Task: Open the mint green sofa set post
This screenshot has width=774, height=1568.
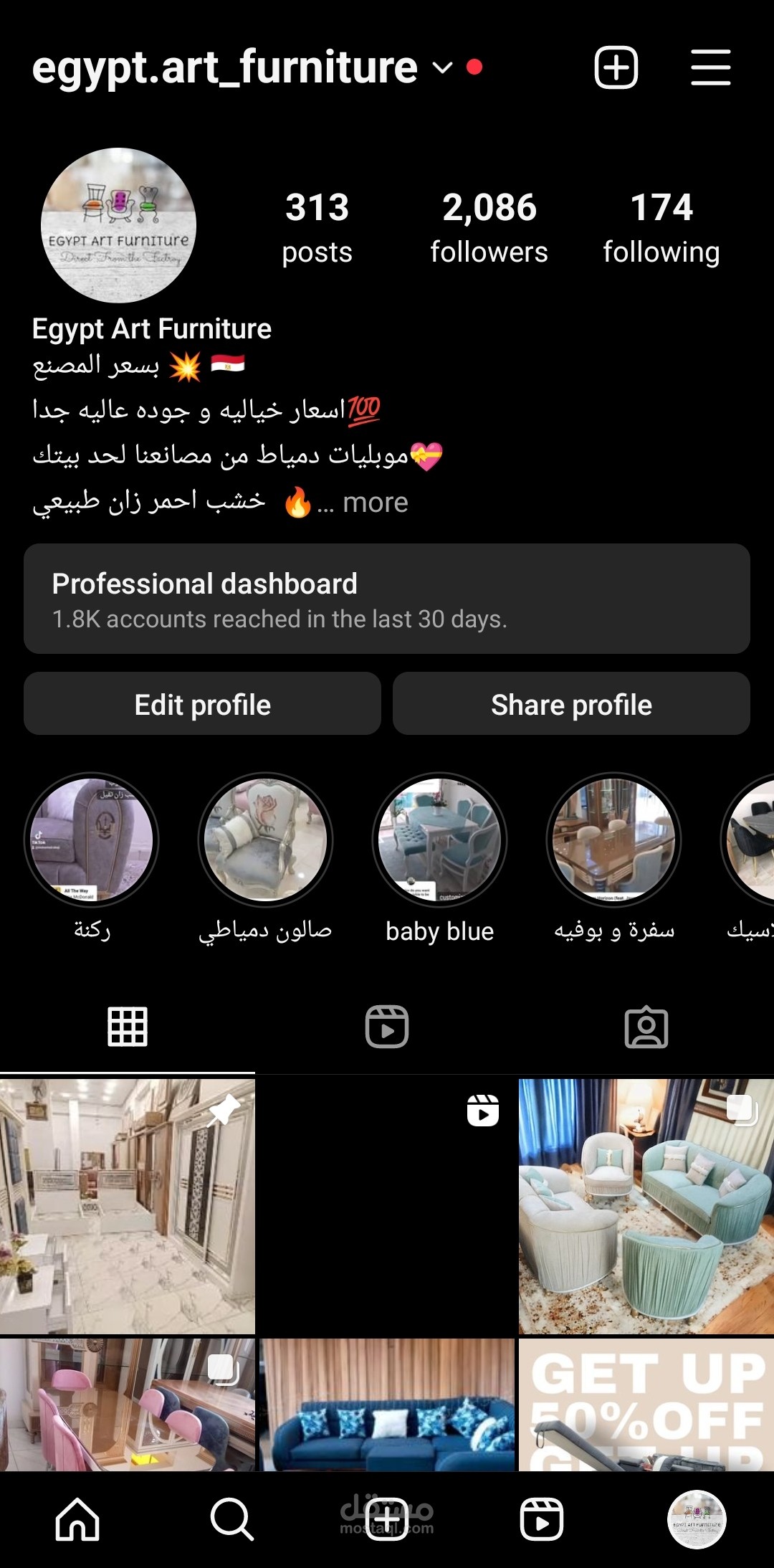Action: pos(646,1206)
